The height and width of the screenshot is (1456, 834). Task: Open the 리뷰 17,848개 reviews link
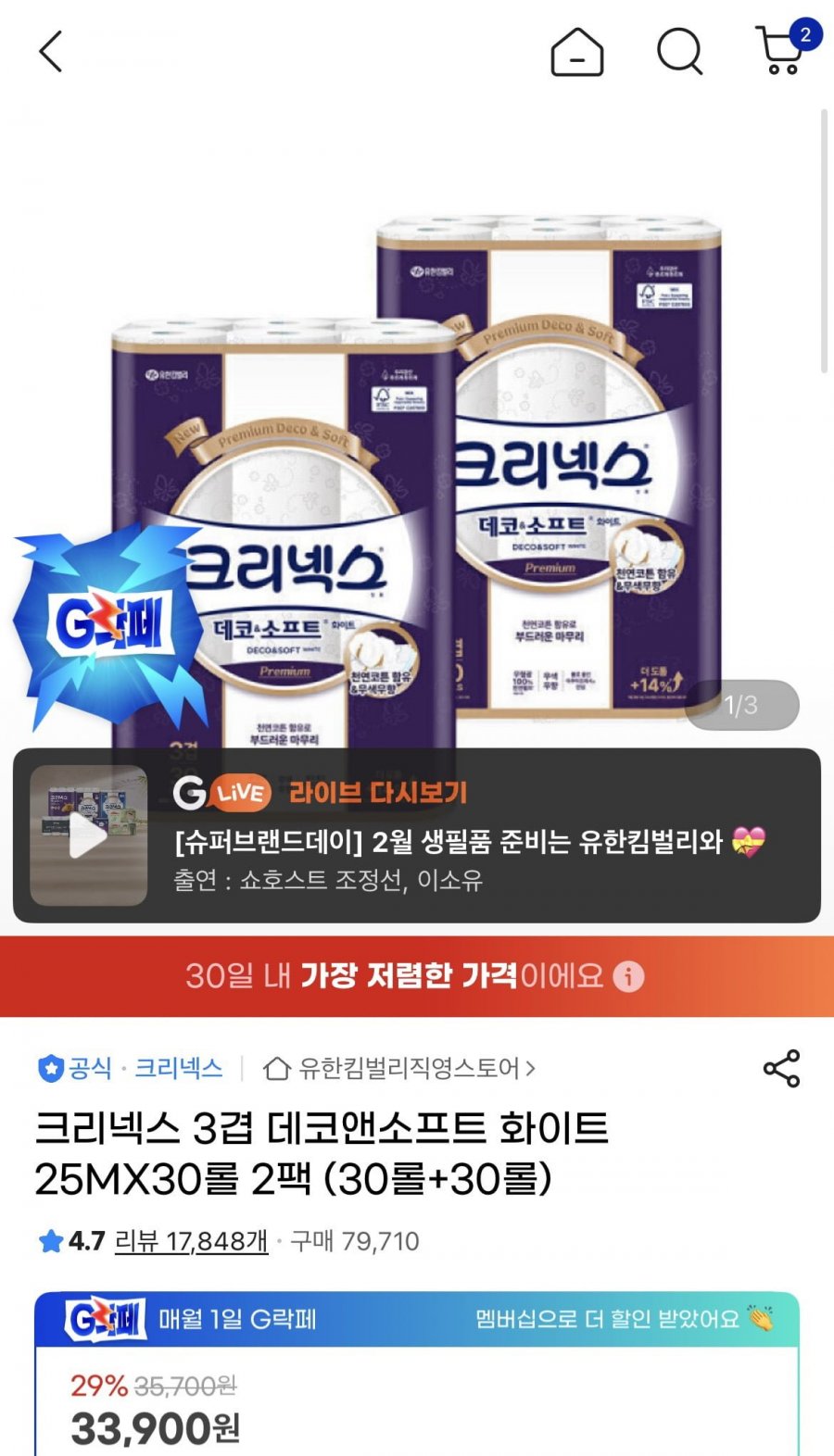coord(191,1241)
